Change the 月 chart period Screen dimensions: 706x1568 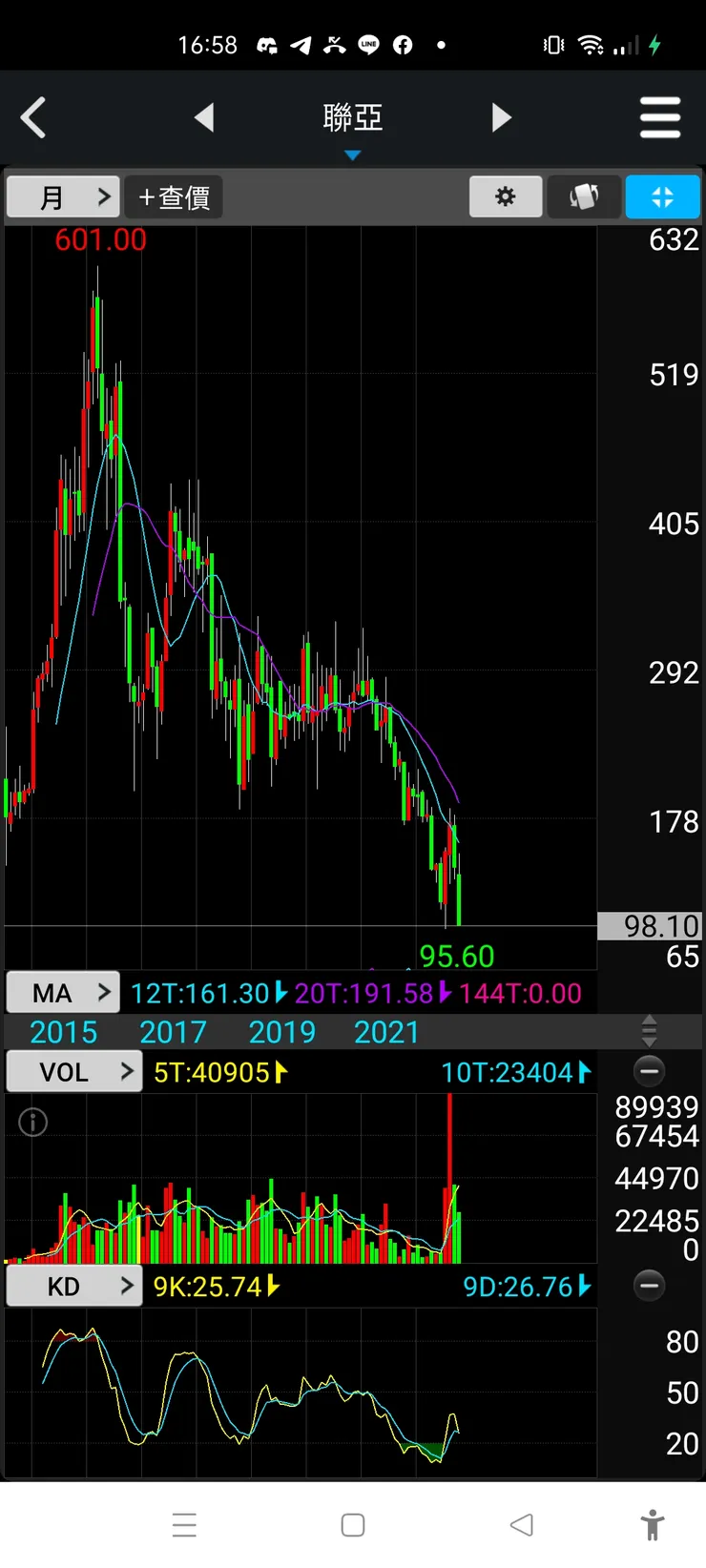[x=63, y=197]
